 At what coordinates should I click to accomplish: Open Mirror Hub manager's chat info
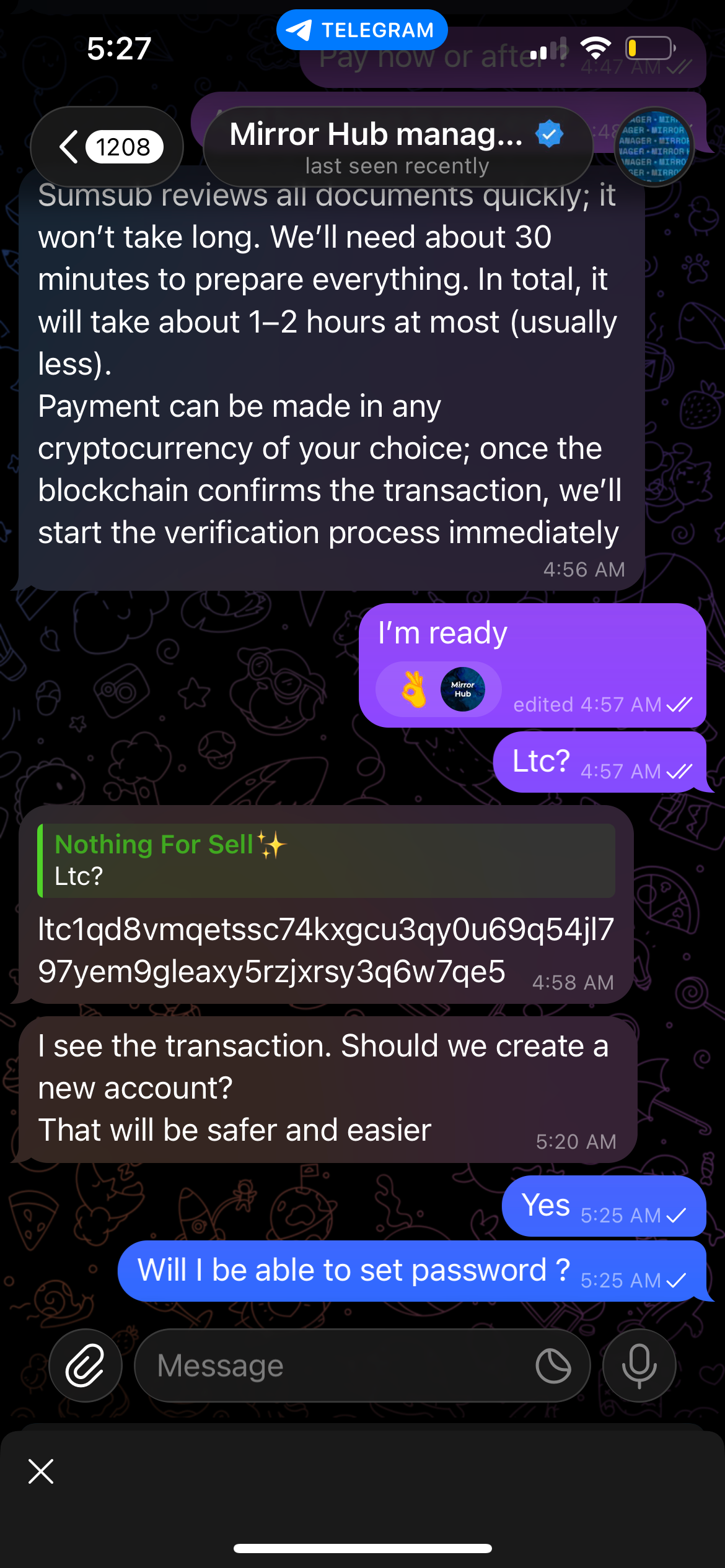[397, 147]
